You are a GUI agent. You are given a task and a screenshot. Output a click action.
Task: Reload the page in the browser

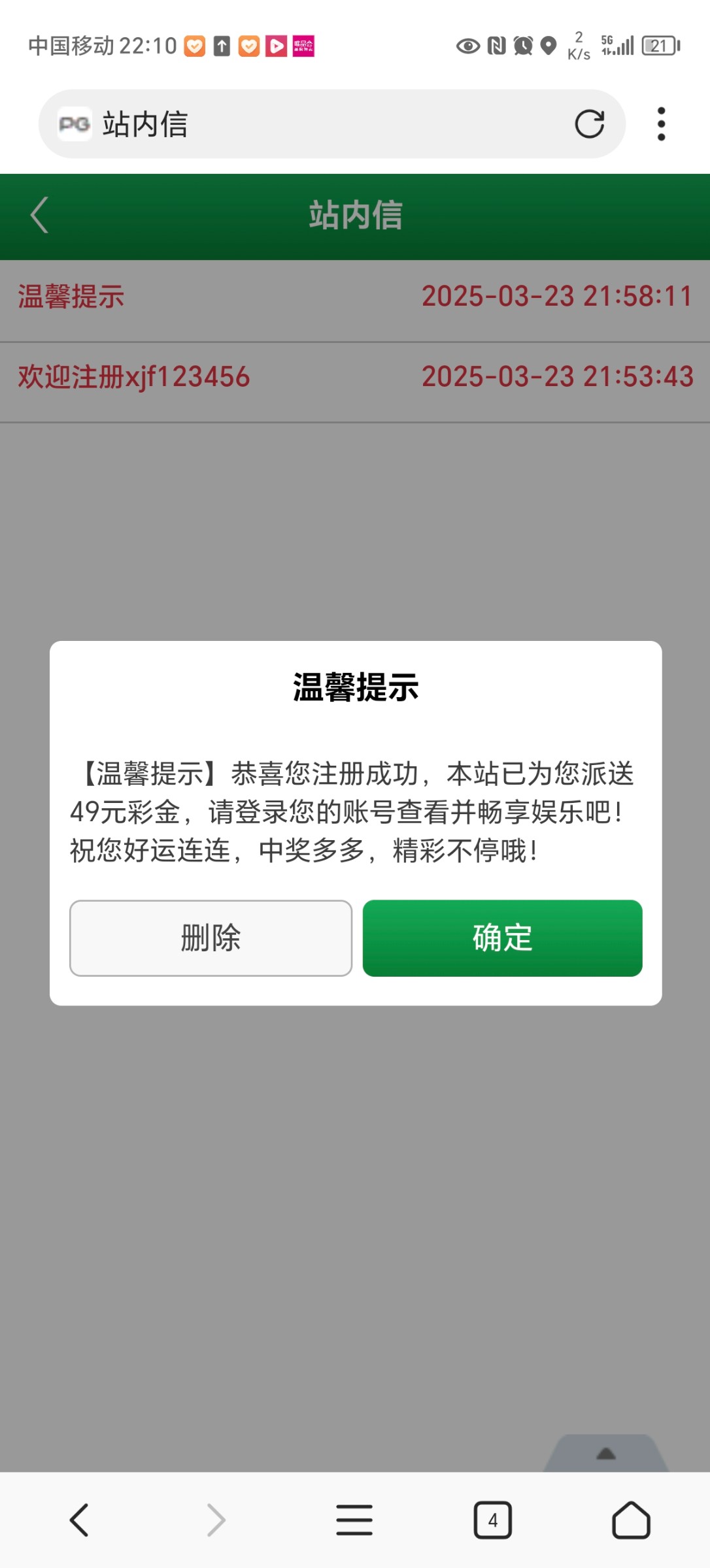coord(589,124)
